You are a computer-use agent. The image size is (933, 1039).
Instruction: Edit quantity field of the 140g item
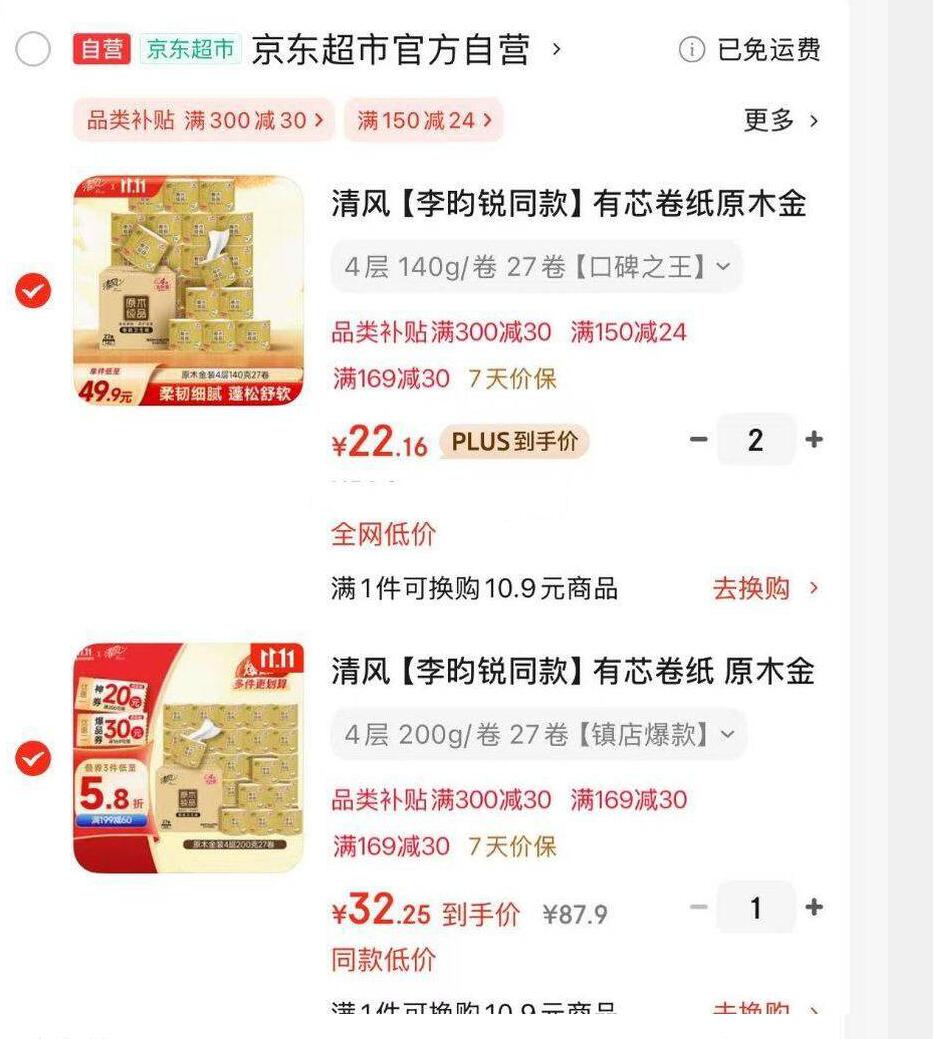(755, 440)
